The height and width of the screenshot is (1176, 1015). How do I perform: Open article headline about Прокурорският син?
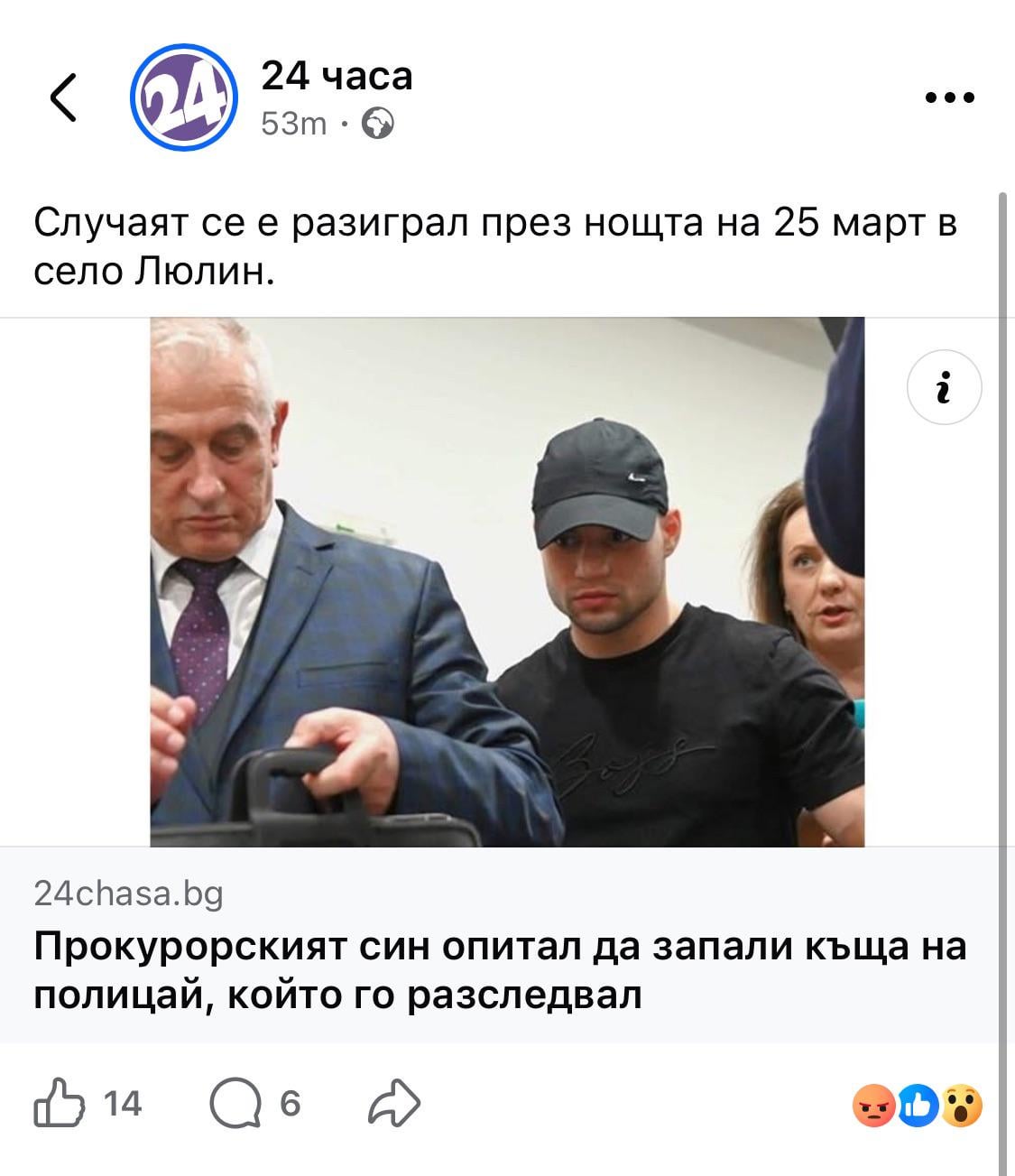[x=500, y=971]
